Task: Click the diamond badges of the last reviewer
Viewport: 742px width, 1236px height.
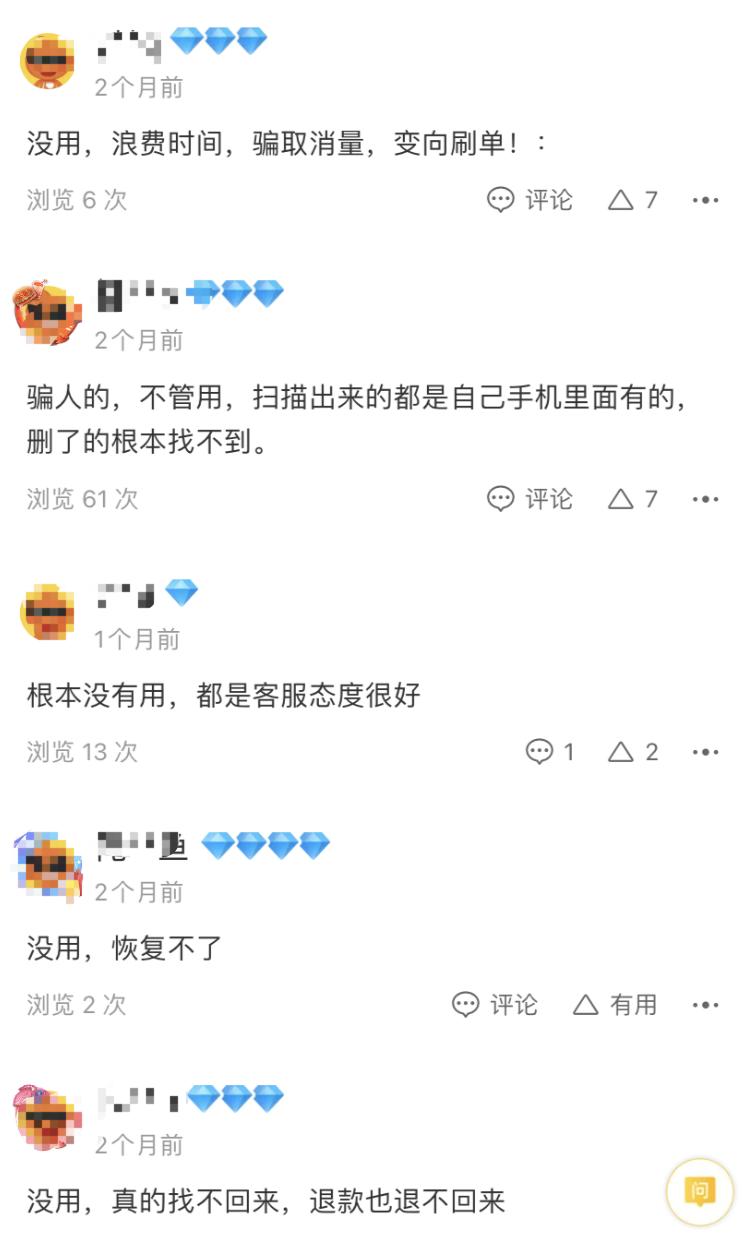Action: (x=233, y=1096)
